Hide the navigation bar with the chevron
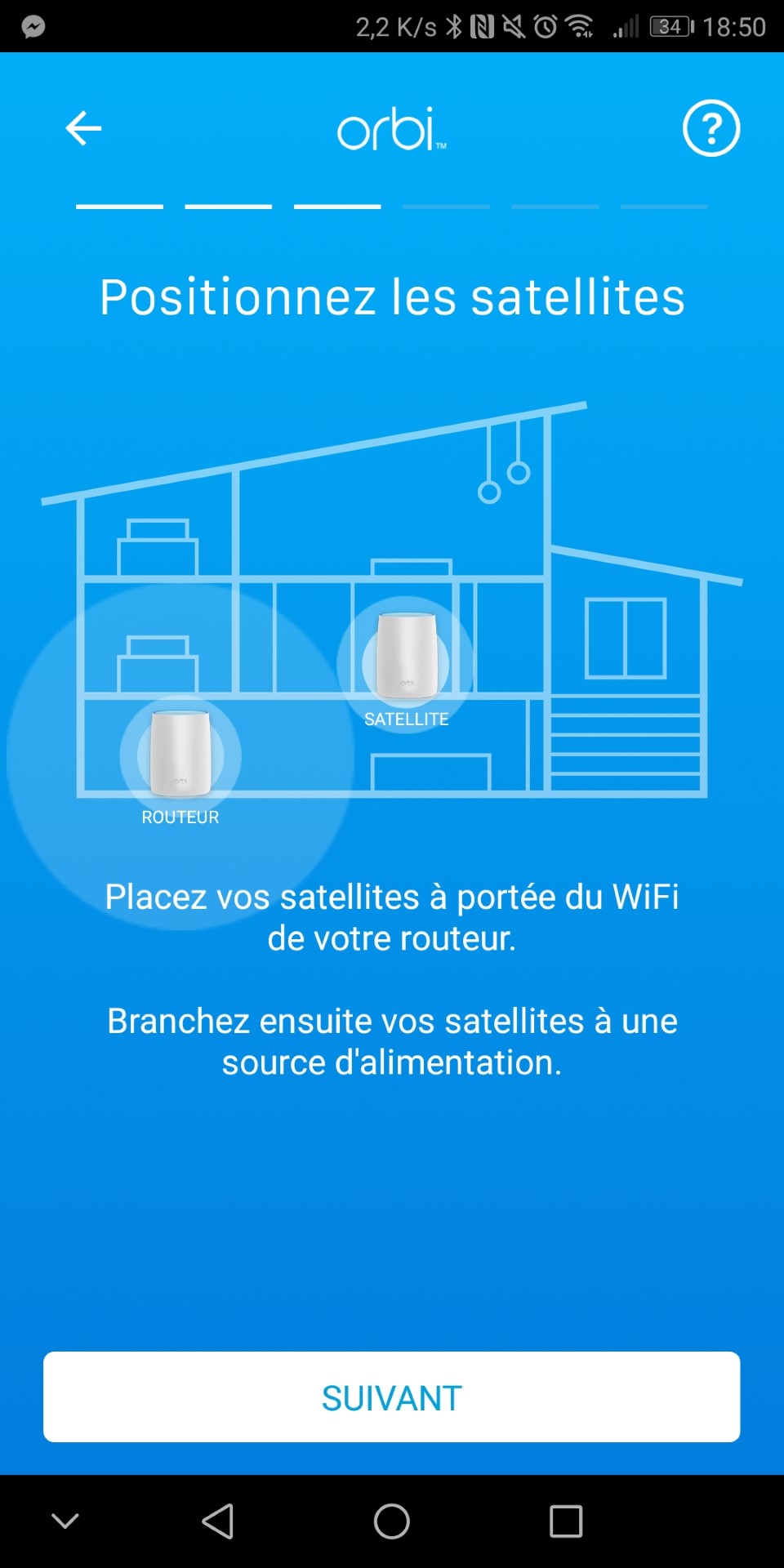 point(65,1521)
